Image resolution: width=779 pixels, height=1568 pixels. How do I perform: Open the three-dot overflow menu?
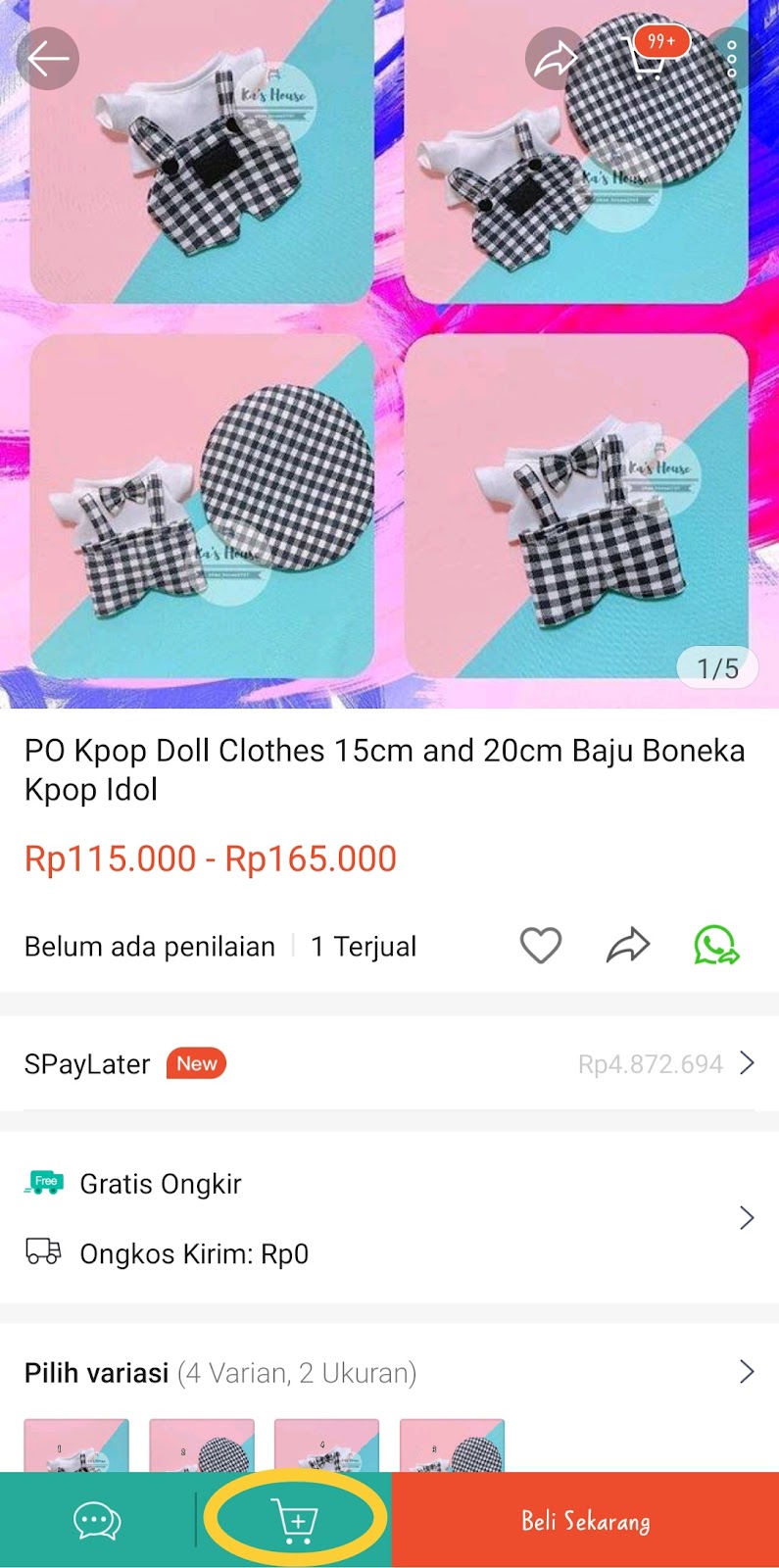(731, 59)
